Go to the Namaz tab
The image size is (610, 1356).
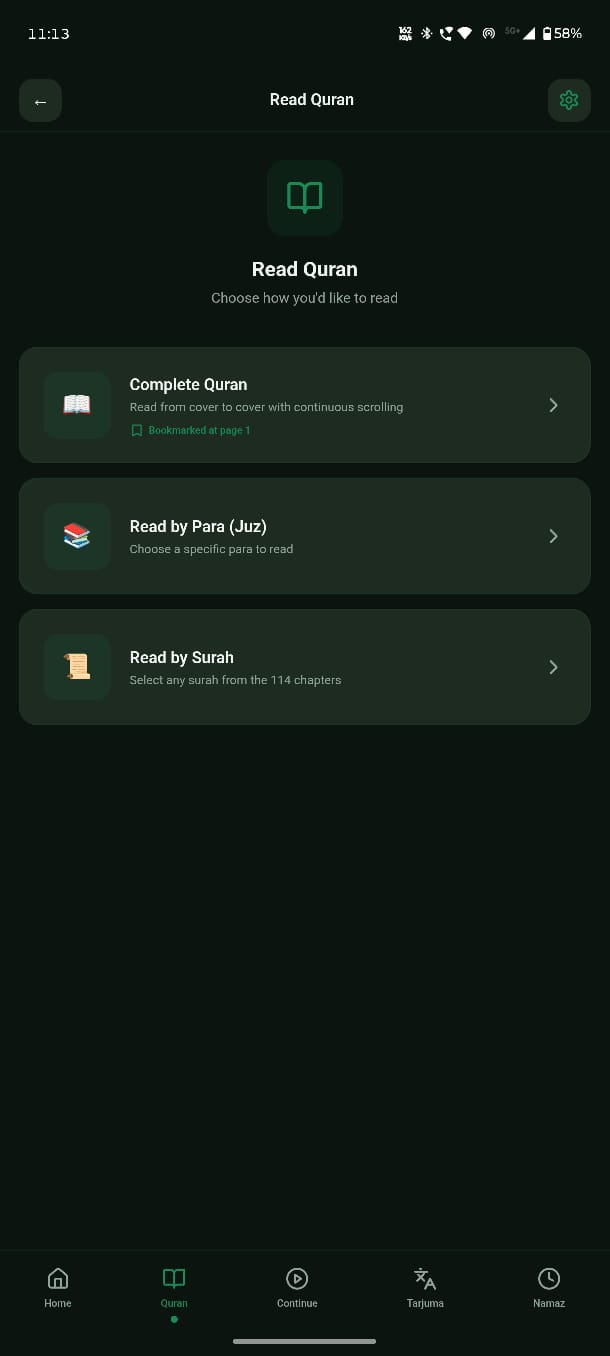(x=549, y=1287)
